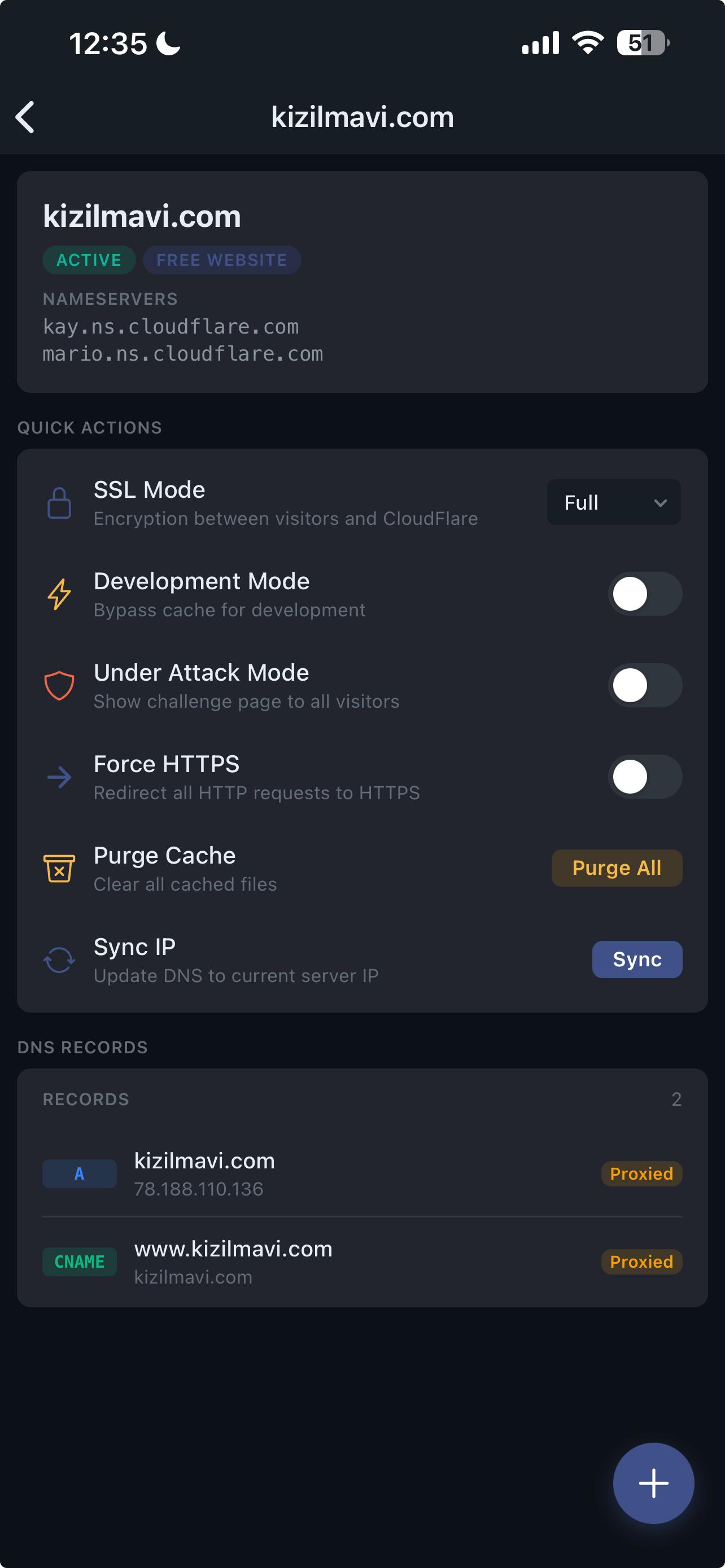The width and height of the screenshot is (725, 1568).
Task: Enable Development Mode
Action: tap(644, 594)
